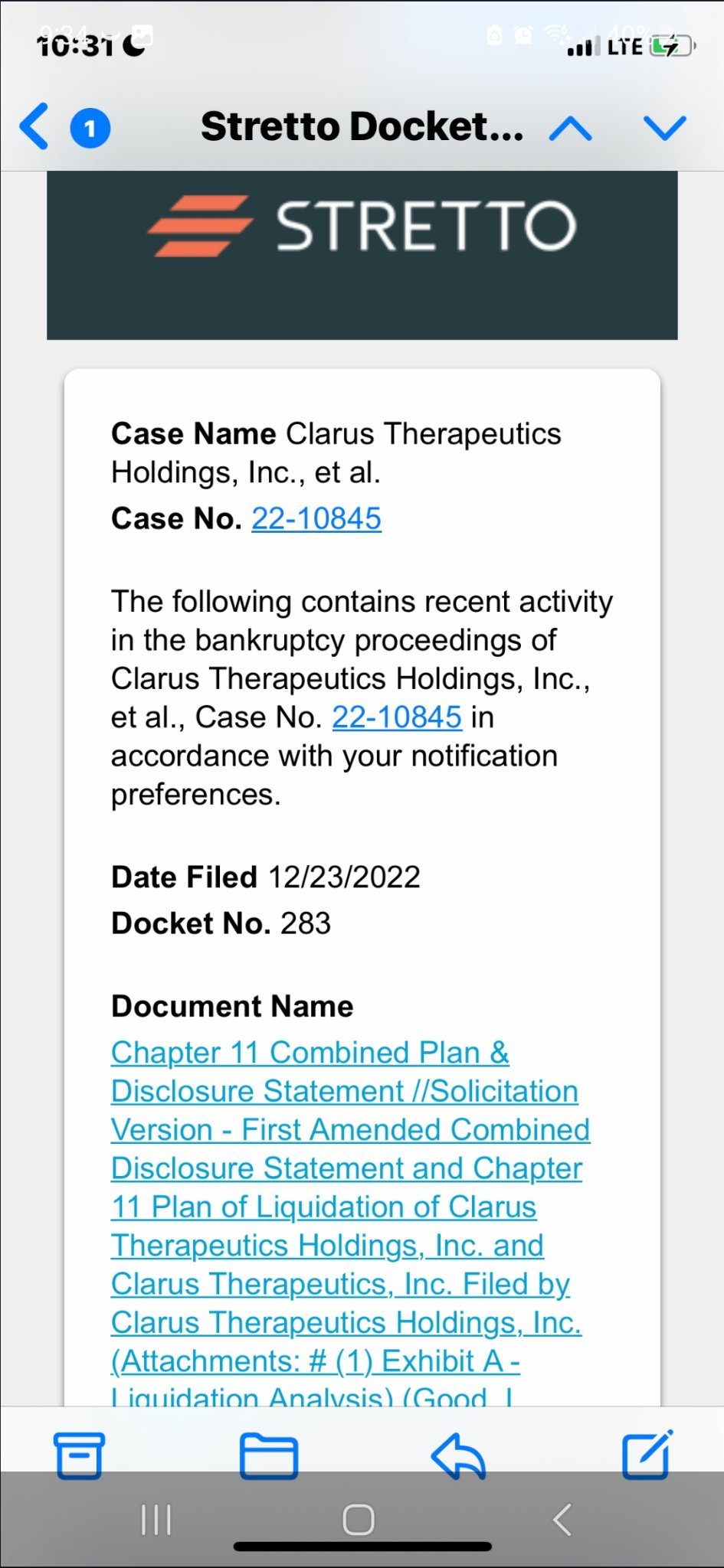Screen dimensions: 724x1568
Task: Jump to the previous email
Action: coord(570,128)
